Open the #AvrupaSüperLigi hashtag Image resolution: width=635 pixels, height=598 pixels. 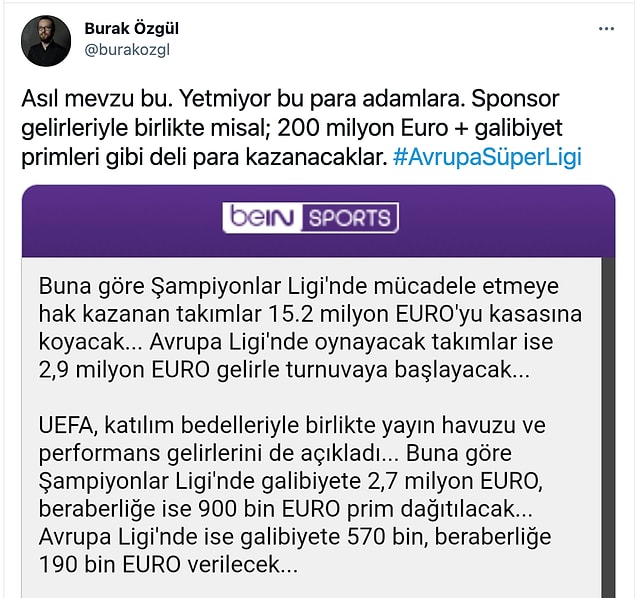pos(486,158)
